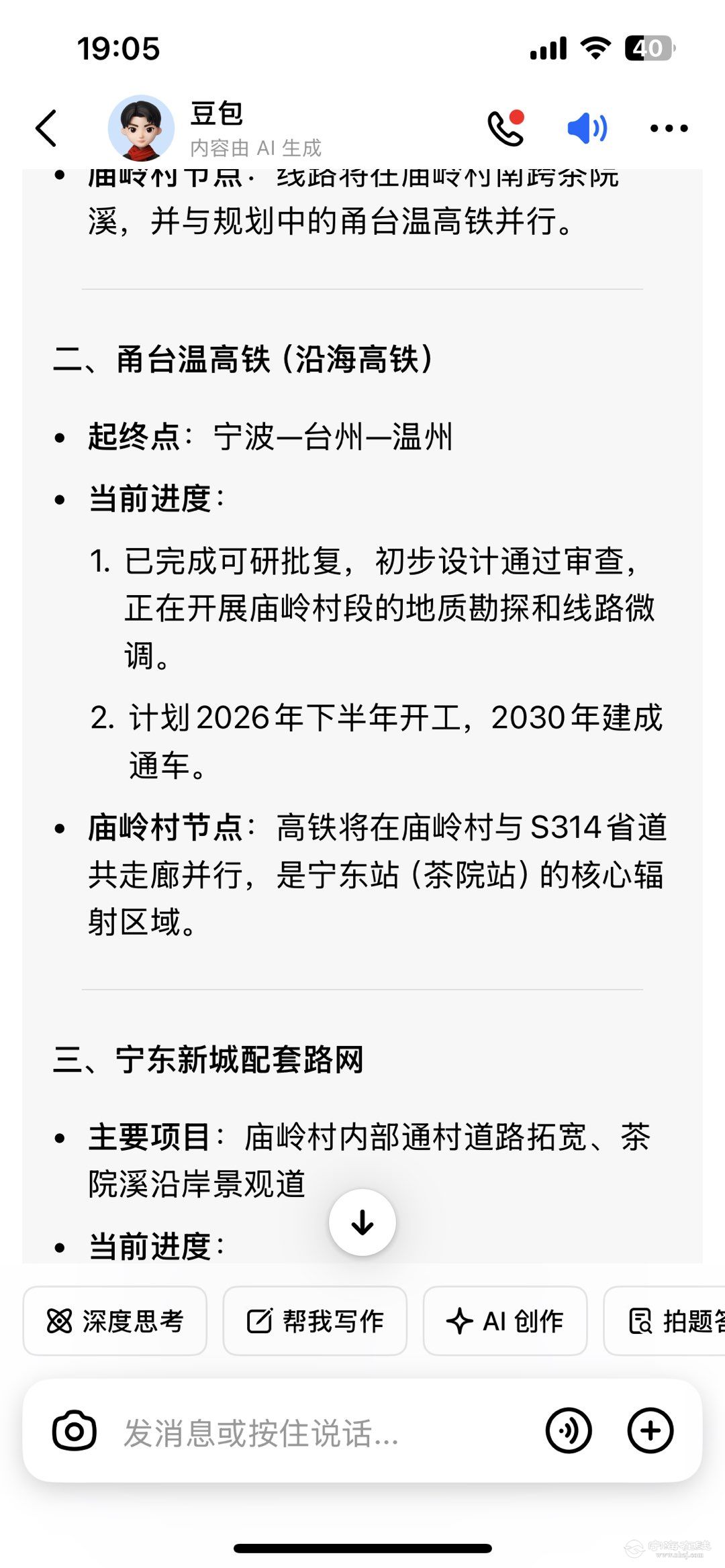Open the three-dot overflow menu
Screen dimensions: 725x1568
(x=669, y=128)
